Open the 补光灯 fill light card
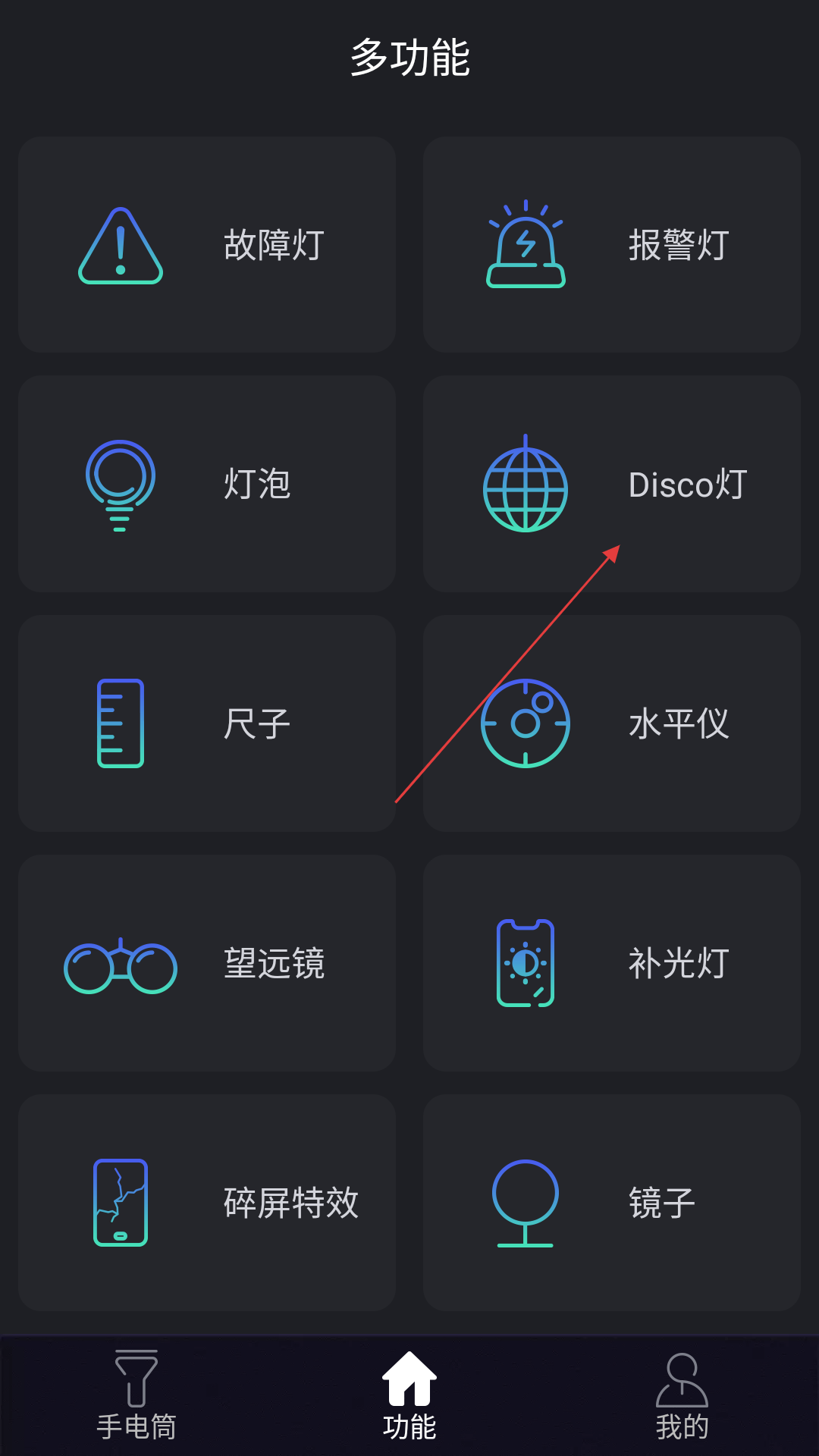The height and width of the screenshot is (1456, 819). 612,963
